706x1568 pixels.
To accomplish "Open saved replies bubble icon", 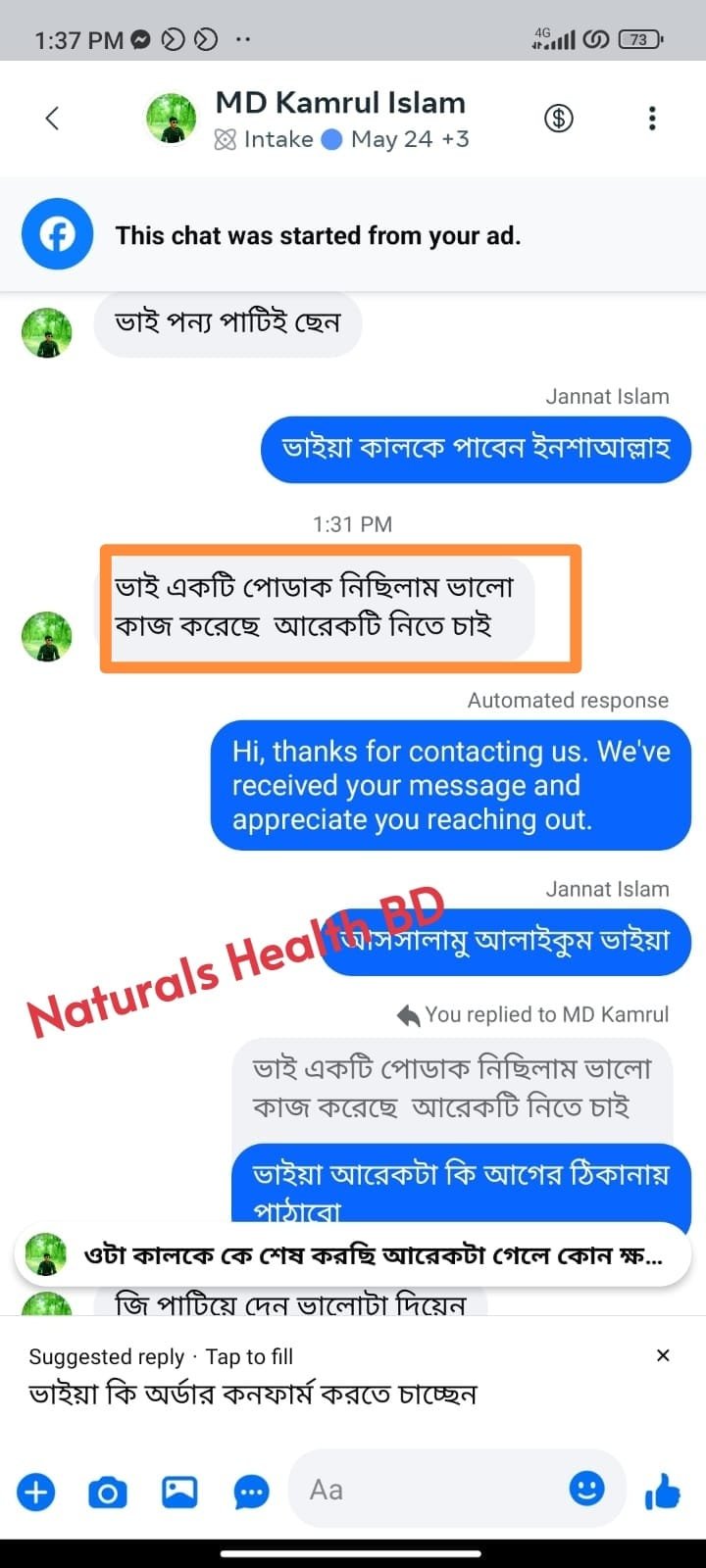I will tap(252, 1493).
